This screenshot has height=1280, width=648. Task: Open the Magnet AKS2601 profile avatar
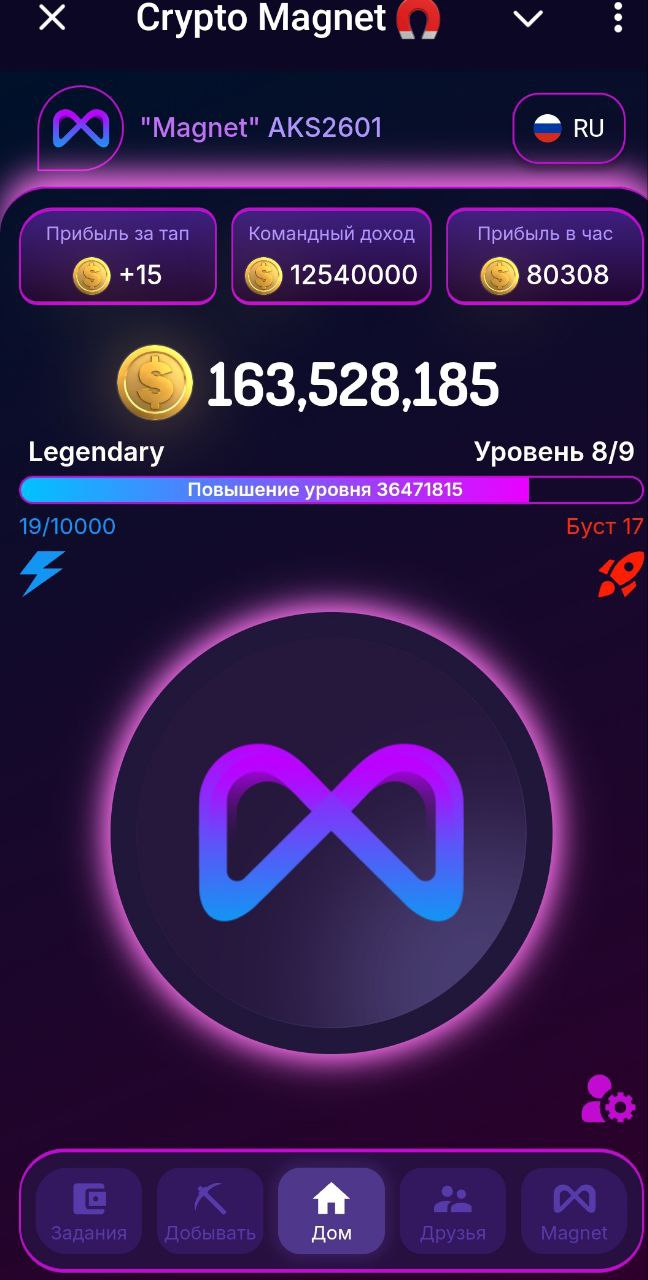pyautogui.click(x=80, y=128)
